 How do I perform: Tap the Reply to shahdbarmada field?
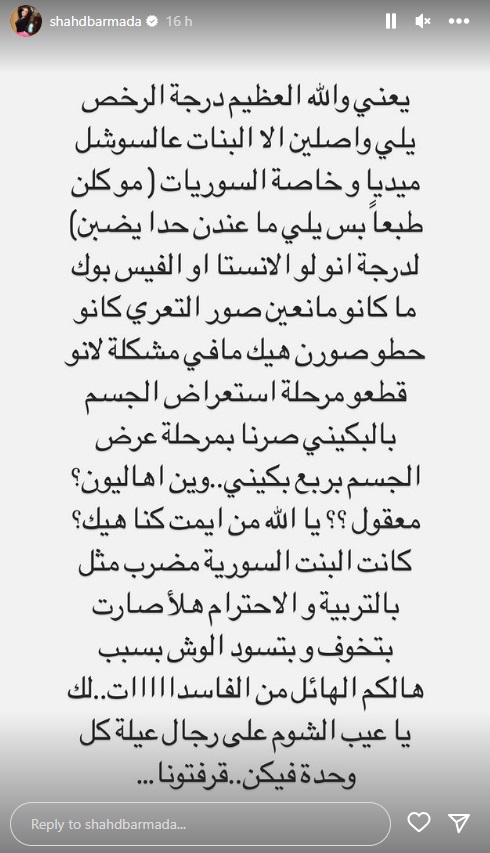click(200, 824)
